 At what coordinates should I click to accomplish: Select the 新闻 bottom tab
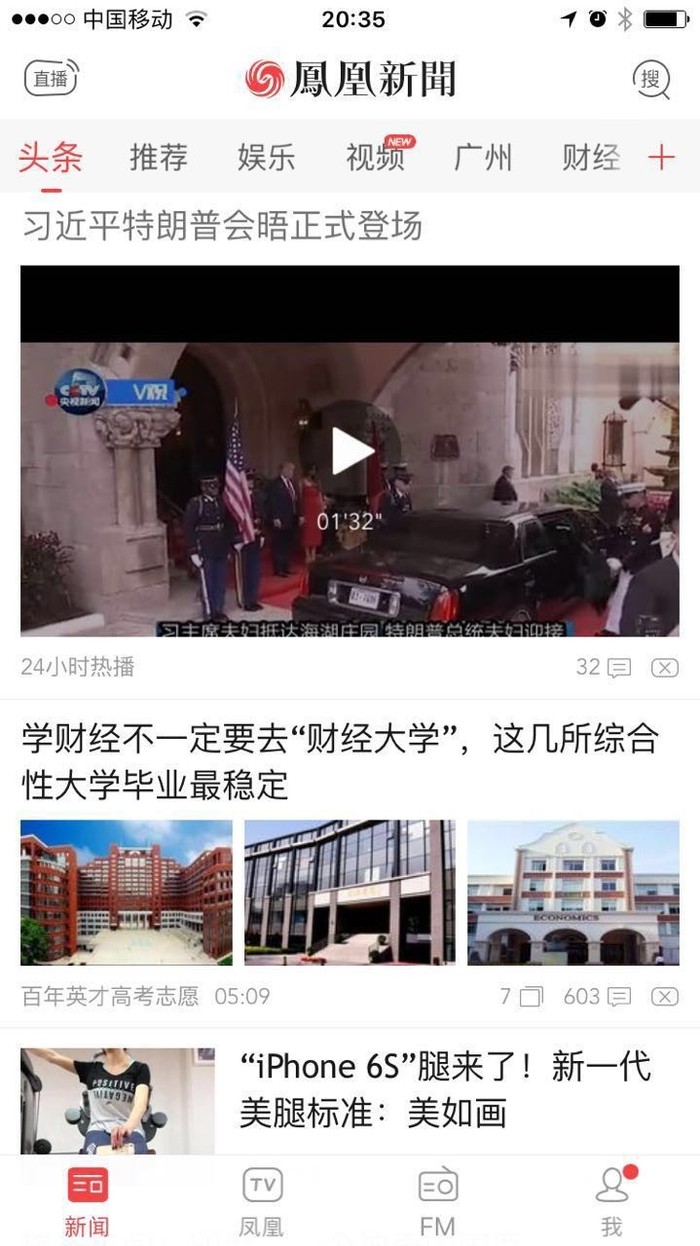click(x=87, y=1200)
